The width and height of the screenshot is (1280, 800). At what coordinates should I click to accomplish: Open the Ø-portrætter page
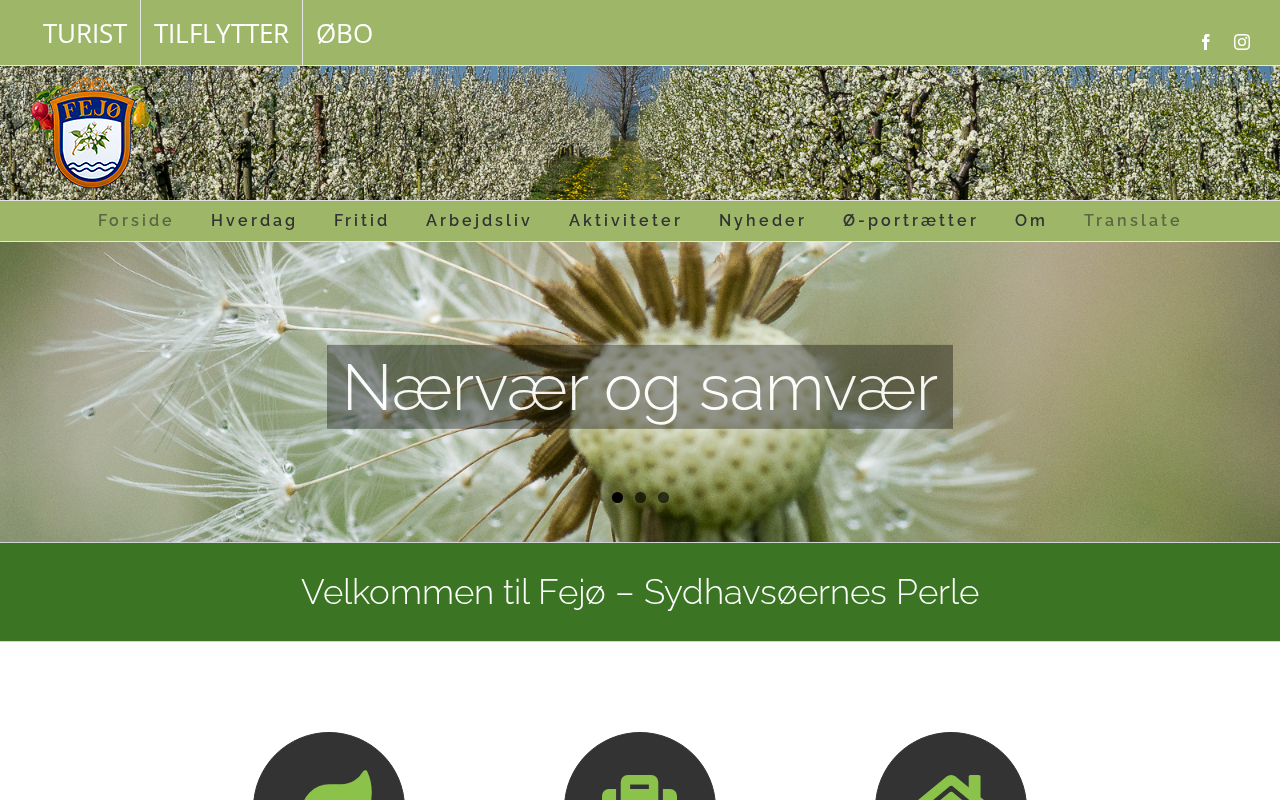coord(911,221)
